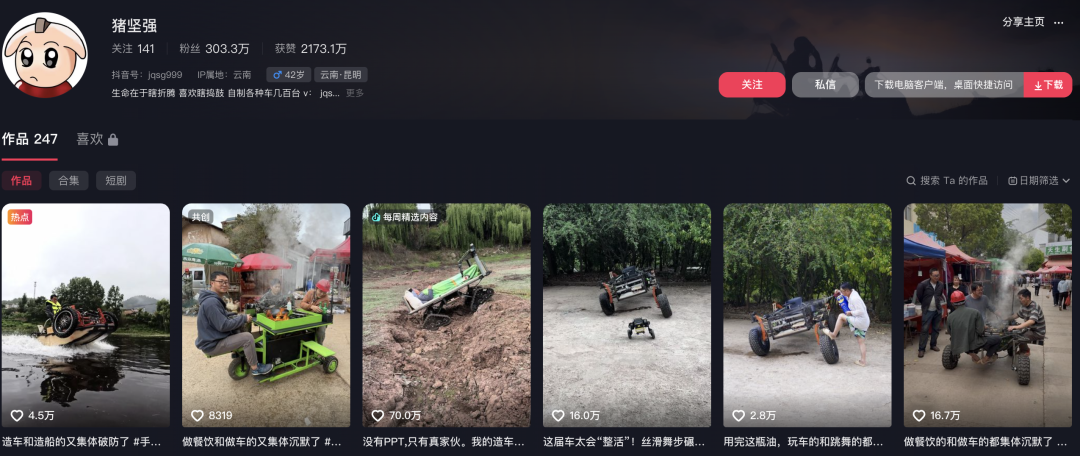Open the video with 16.7万 likes
Image resolution: width=1080 pixels, height=456 pixels.
[x=988, y=315]
